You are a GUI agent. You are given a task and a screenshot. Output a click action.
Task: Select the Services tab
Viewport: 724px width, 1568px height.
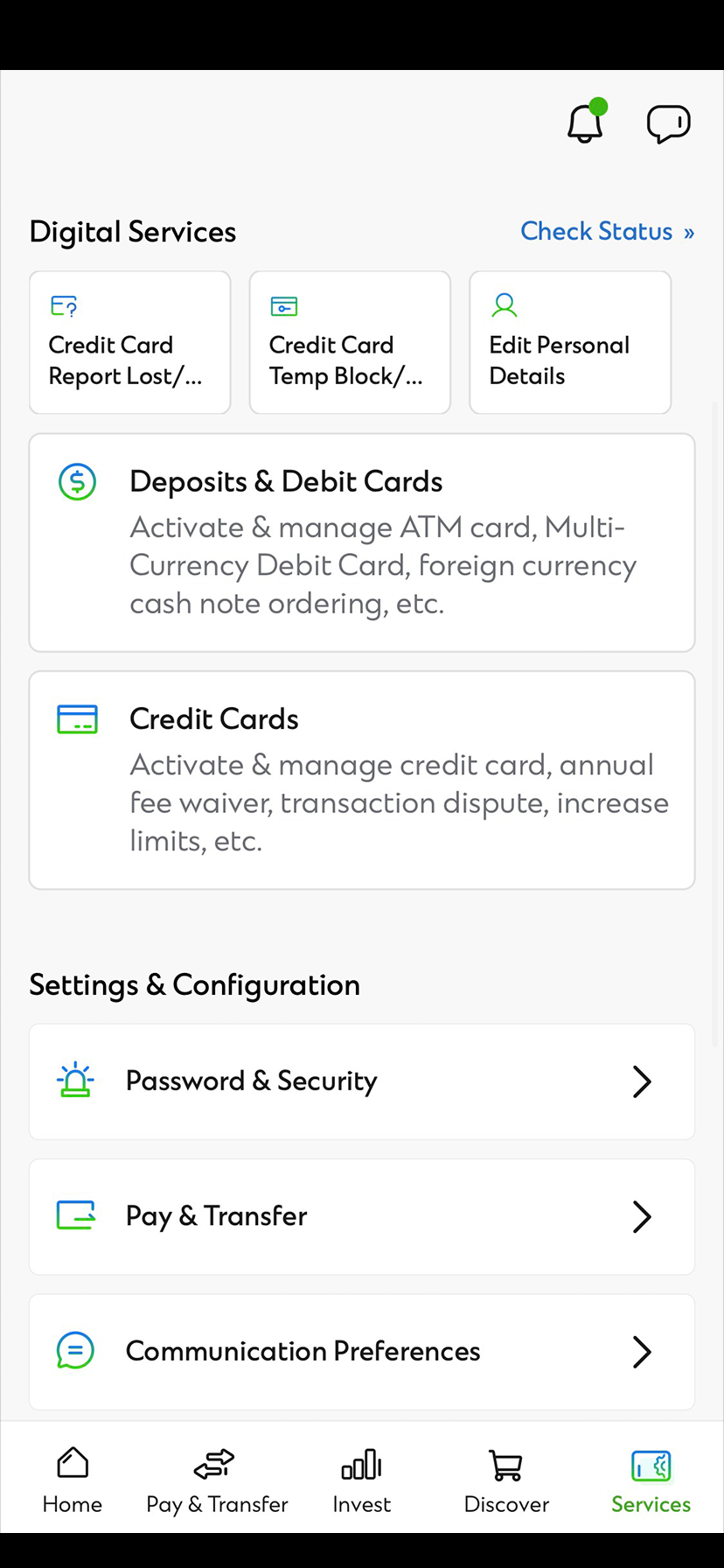tap(651, 1480)
